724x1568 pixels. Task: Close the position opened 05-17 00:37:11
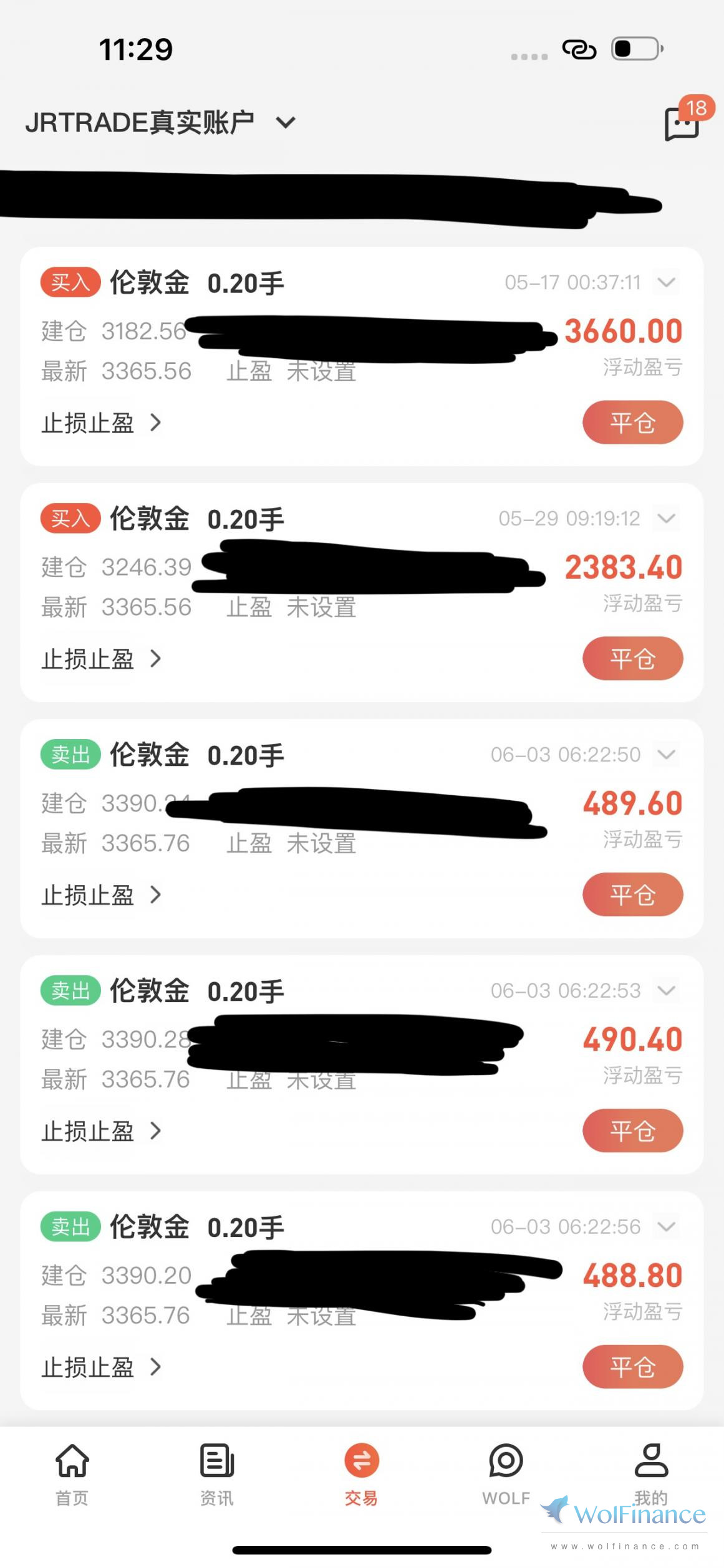pos(632,423)
